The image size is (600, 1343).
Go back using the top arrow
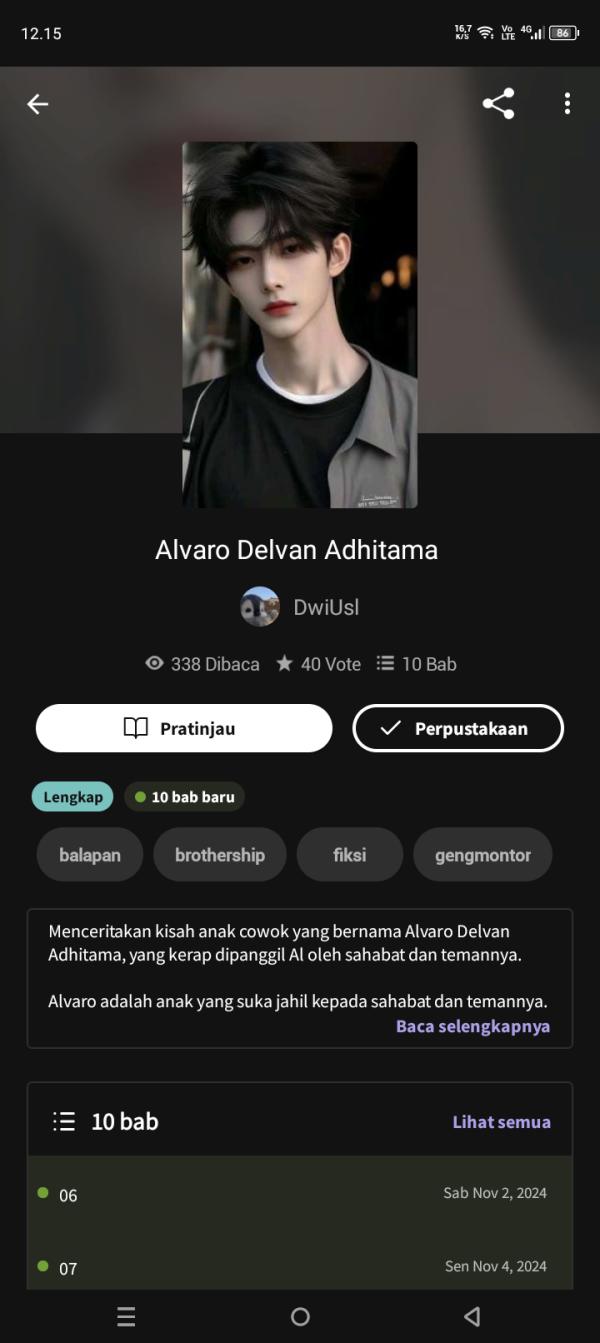pyautogui.click(x=38, y=104)
